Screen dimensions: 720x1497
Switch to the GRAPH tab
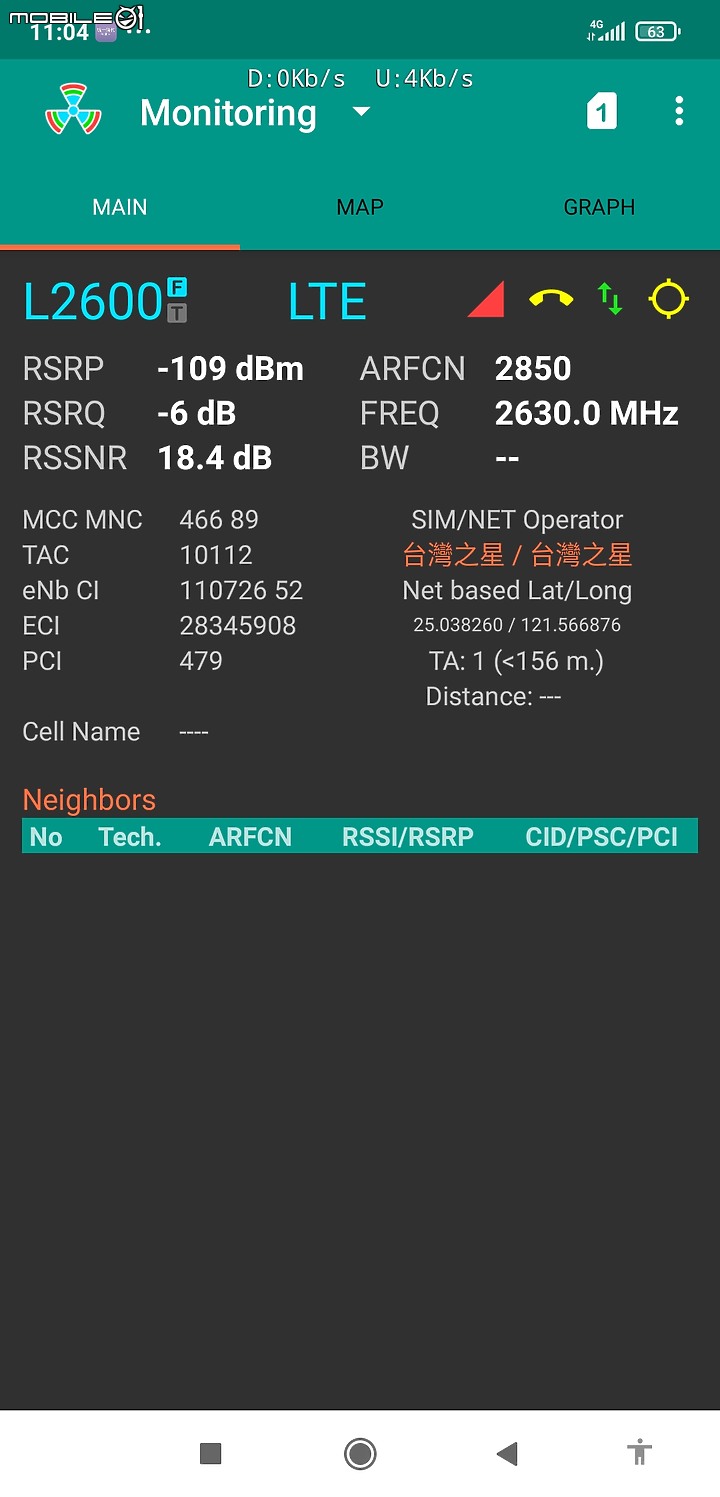point(599,207)
